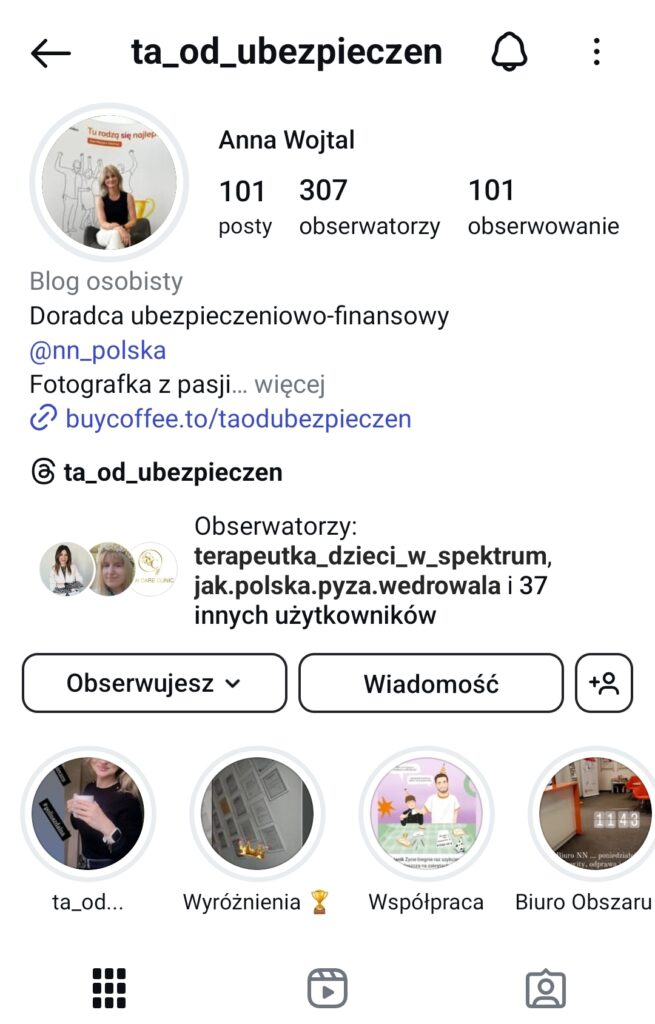This screenshot has width=655, height=1024.
Task: Switch to the tagged posts tab
Action: pyautogui.click(x=545, y=988)
